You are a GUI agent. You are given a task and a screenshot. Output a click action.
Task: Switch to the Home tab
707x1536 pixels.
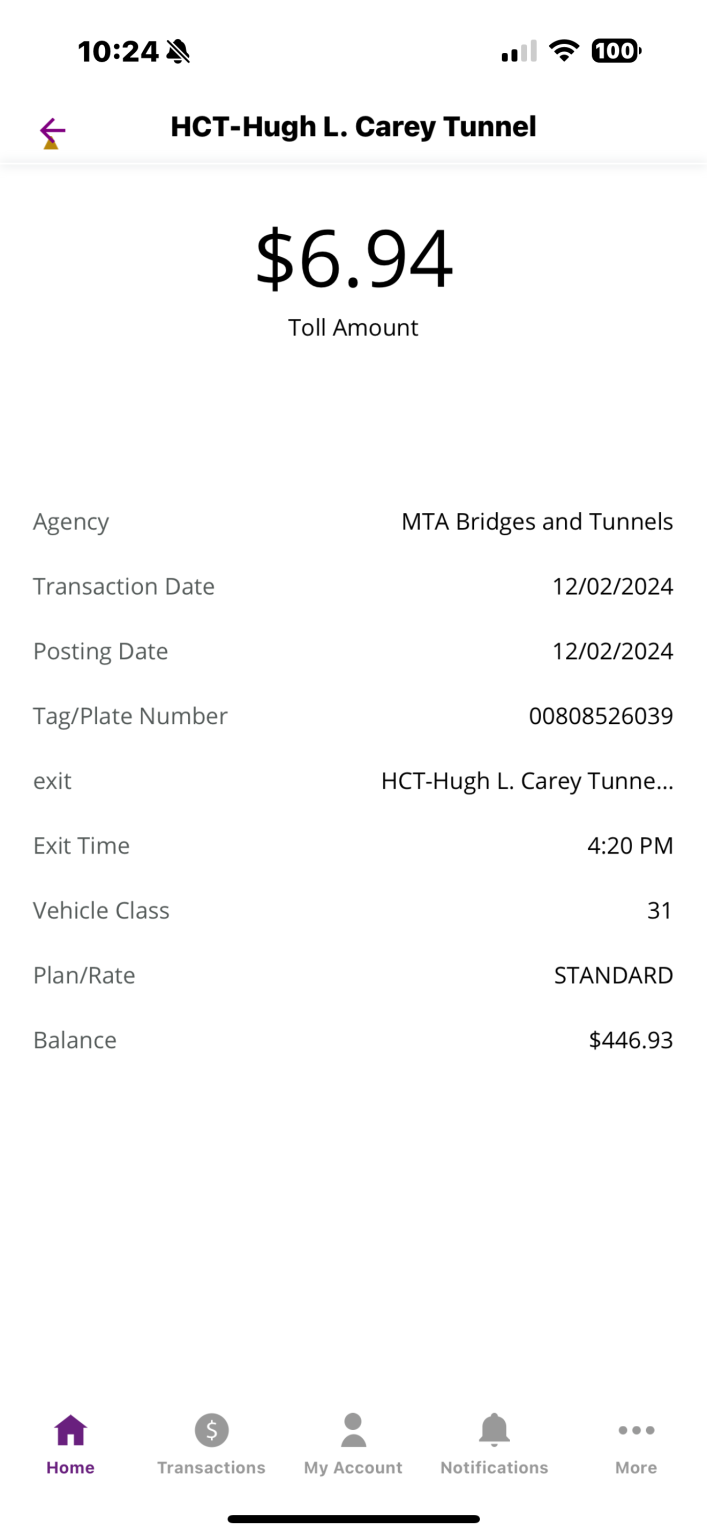[70, 1445]
